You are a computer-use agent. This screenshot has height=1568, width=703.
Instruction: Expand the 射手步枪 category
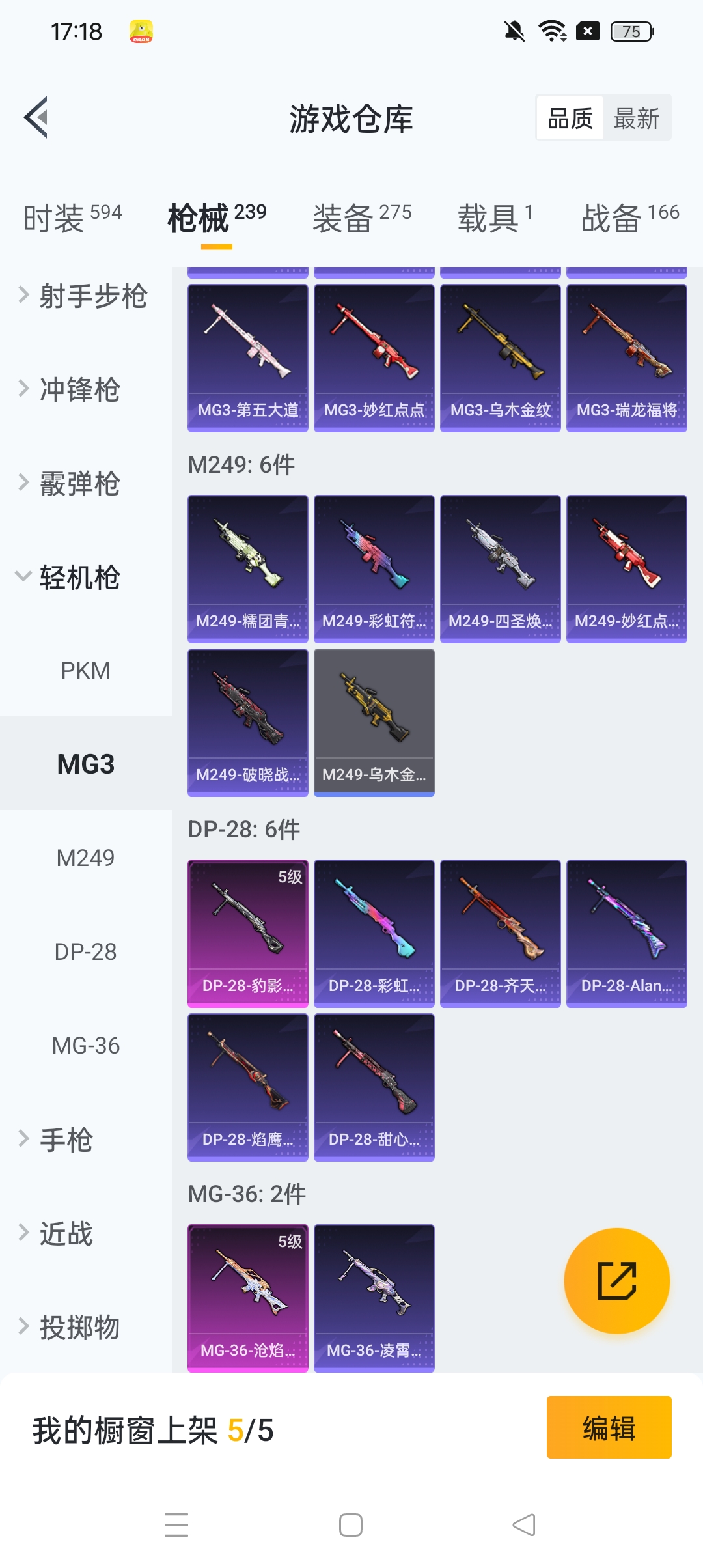85,296
